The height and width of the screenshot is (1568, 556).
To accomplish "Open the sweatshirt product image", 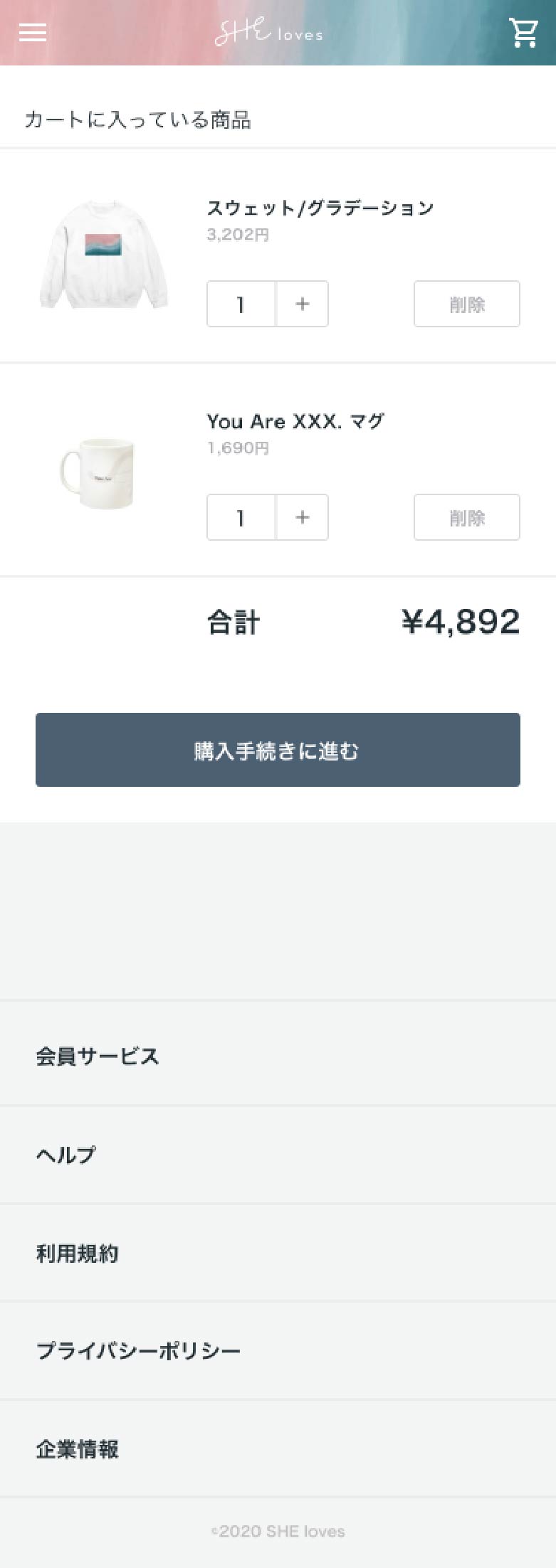I will coord(104,256).
